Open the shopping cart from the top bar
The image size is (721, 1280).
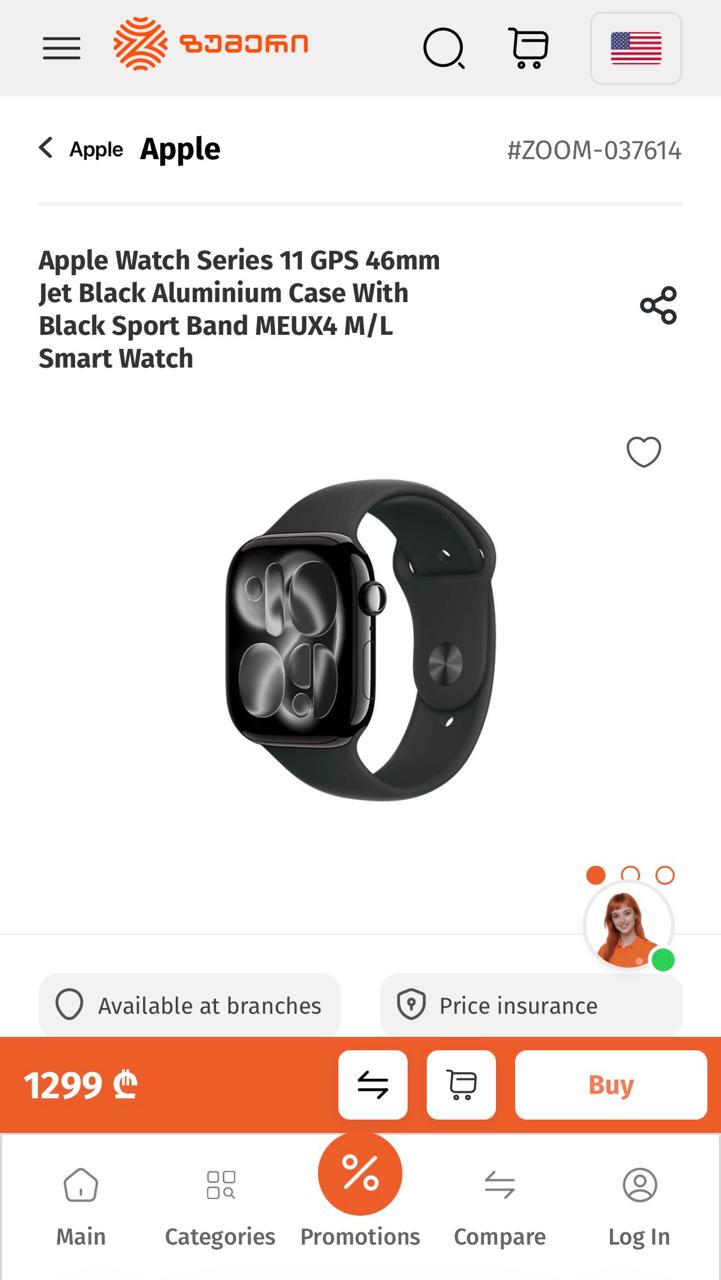[x=527, y=48]
